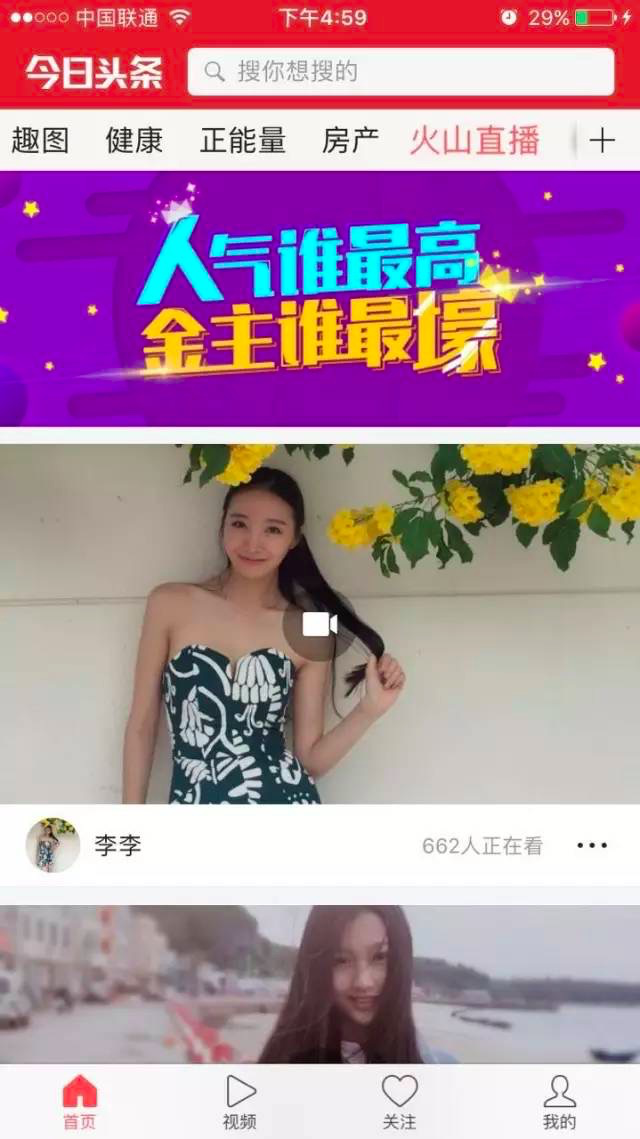Open more options on 李李's stream
Image resolution: width=640 pixels, height=1139 pixels.
[x=592, y=846]
